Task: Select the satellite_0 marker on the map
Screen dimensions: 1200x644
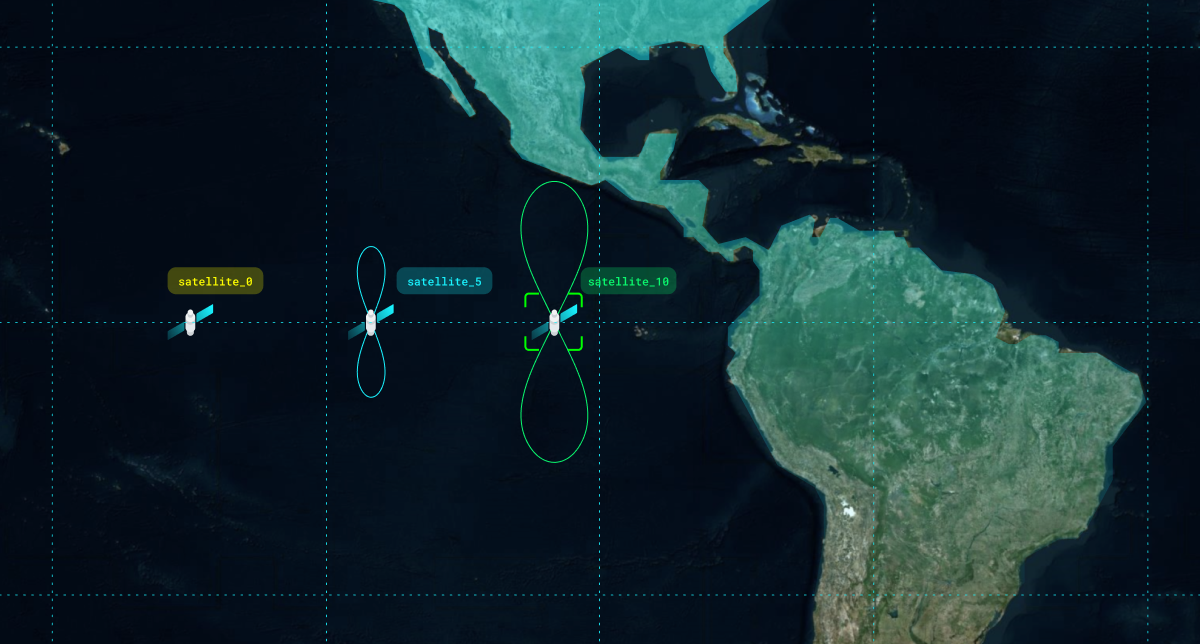Action: [x=190, y=322]
